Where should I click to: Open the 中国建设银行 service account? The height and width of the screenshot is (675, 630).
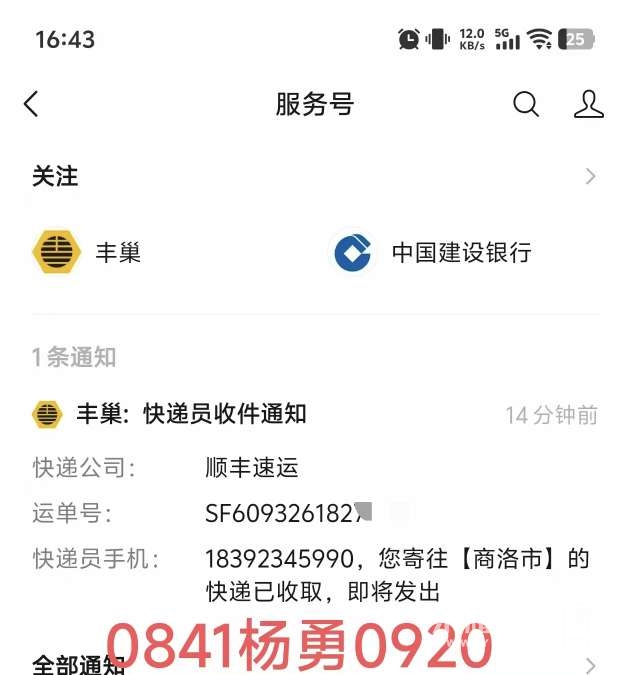tap(432, 252)
